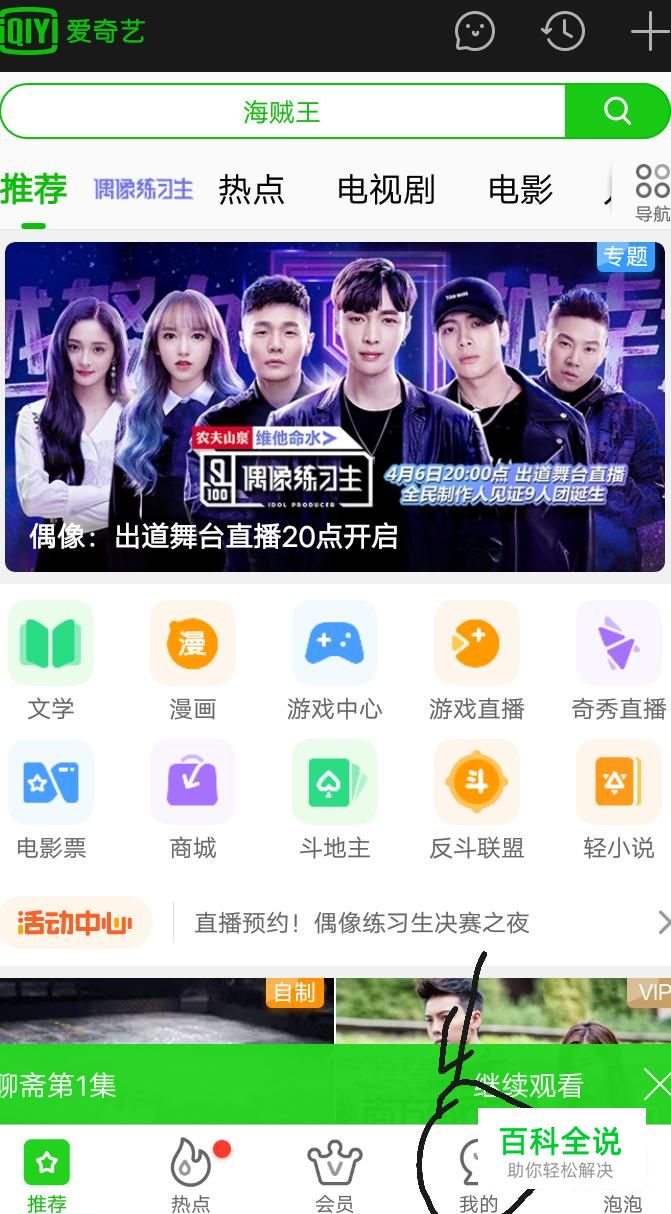
Task: Switch to the 电视剧 tab
Action: click(386, 189)
